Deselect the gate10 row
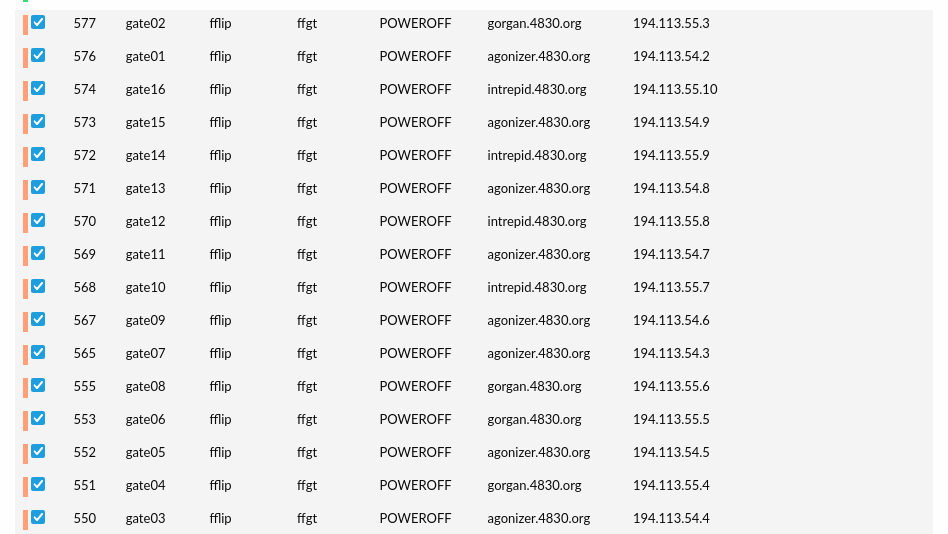The image size is (948, 534). (38, 286)
